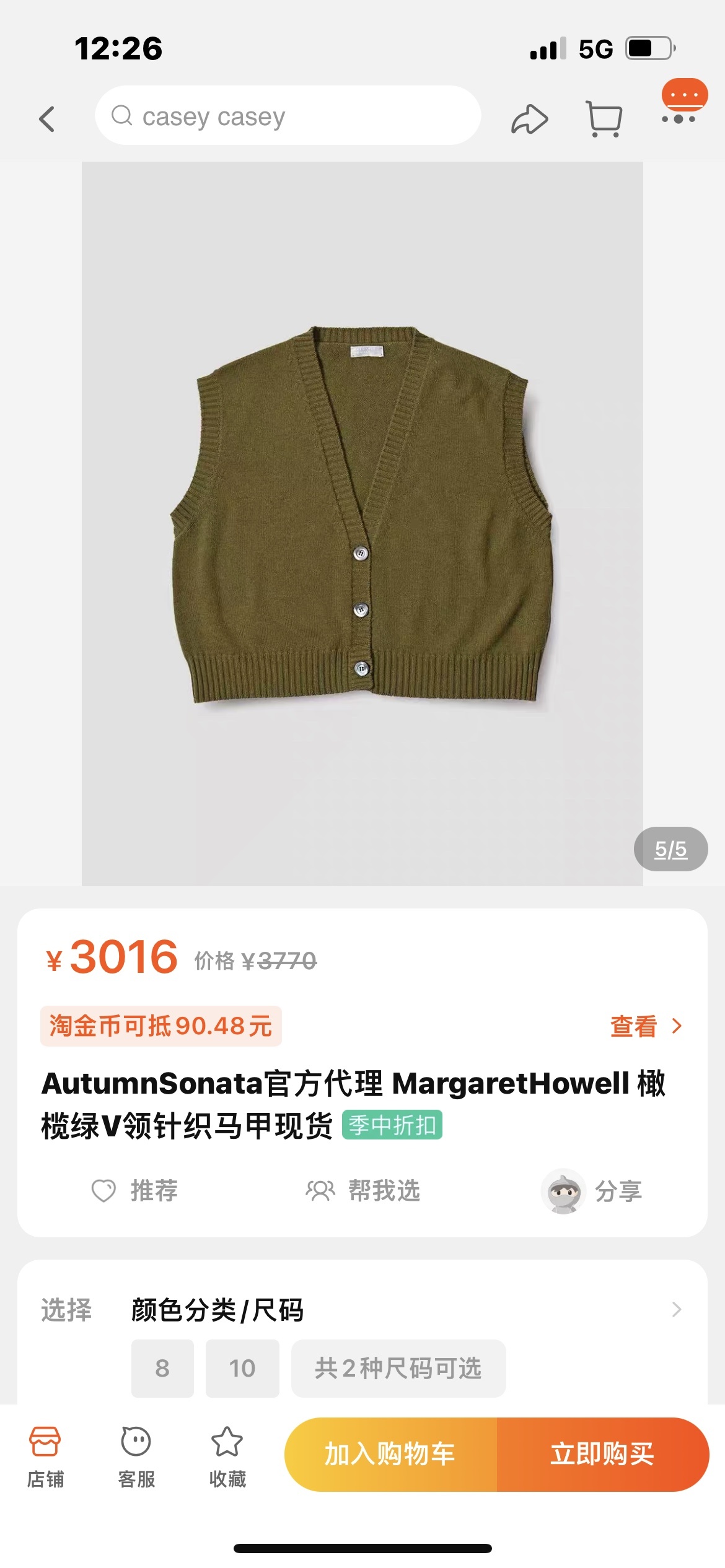Tap the 共2种尺码可选 chip
The height and width of the screenshot is (1568, 725).
[x=398, y=1368]
